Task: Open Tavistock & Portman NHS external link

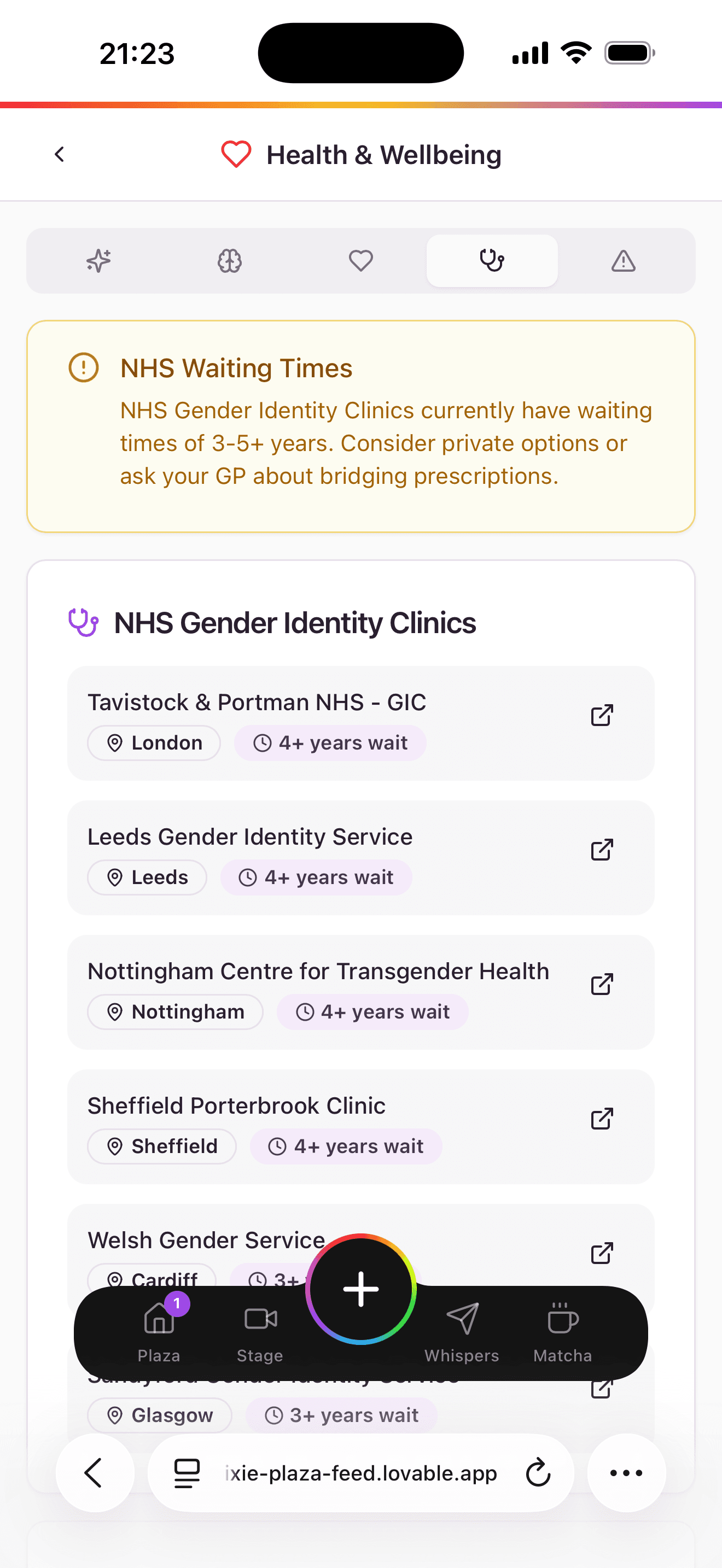Action: click(x=602, y=715)
